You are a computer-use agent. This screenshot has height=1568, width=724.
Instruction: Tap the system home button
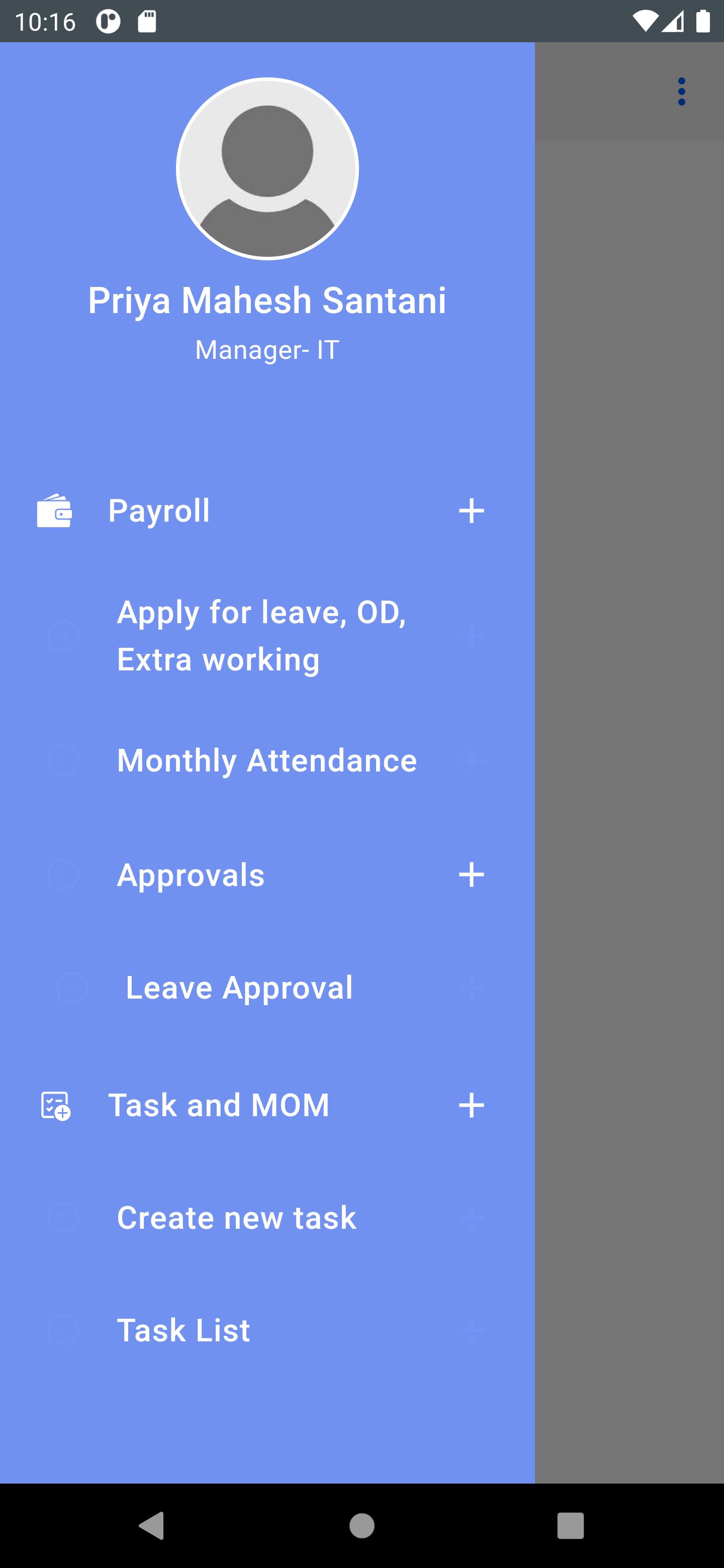click(x=361, y=1526)
